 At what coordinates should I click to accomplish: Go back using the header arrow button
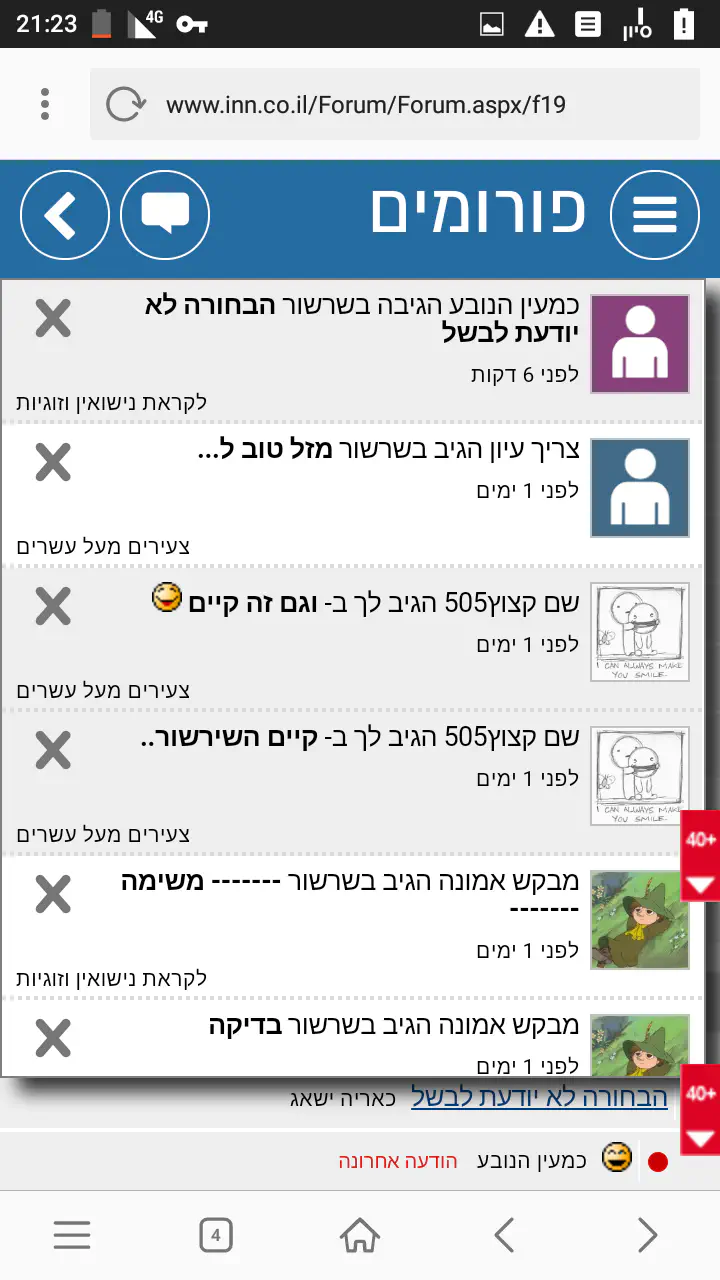(65, 214)
